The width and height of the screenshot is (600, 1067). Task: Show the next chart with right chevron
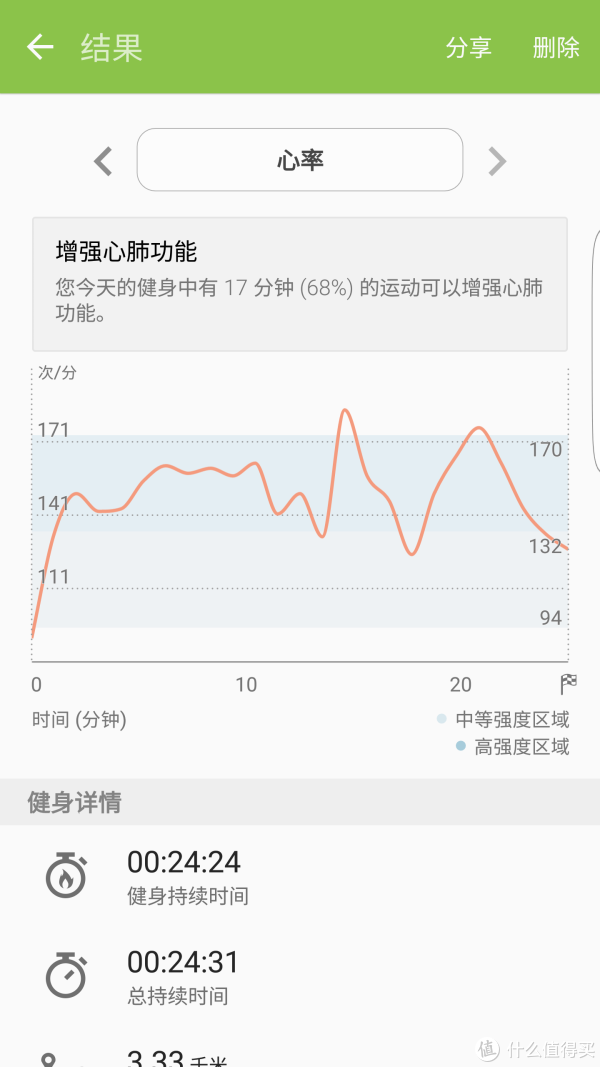pos(497,161)
